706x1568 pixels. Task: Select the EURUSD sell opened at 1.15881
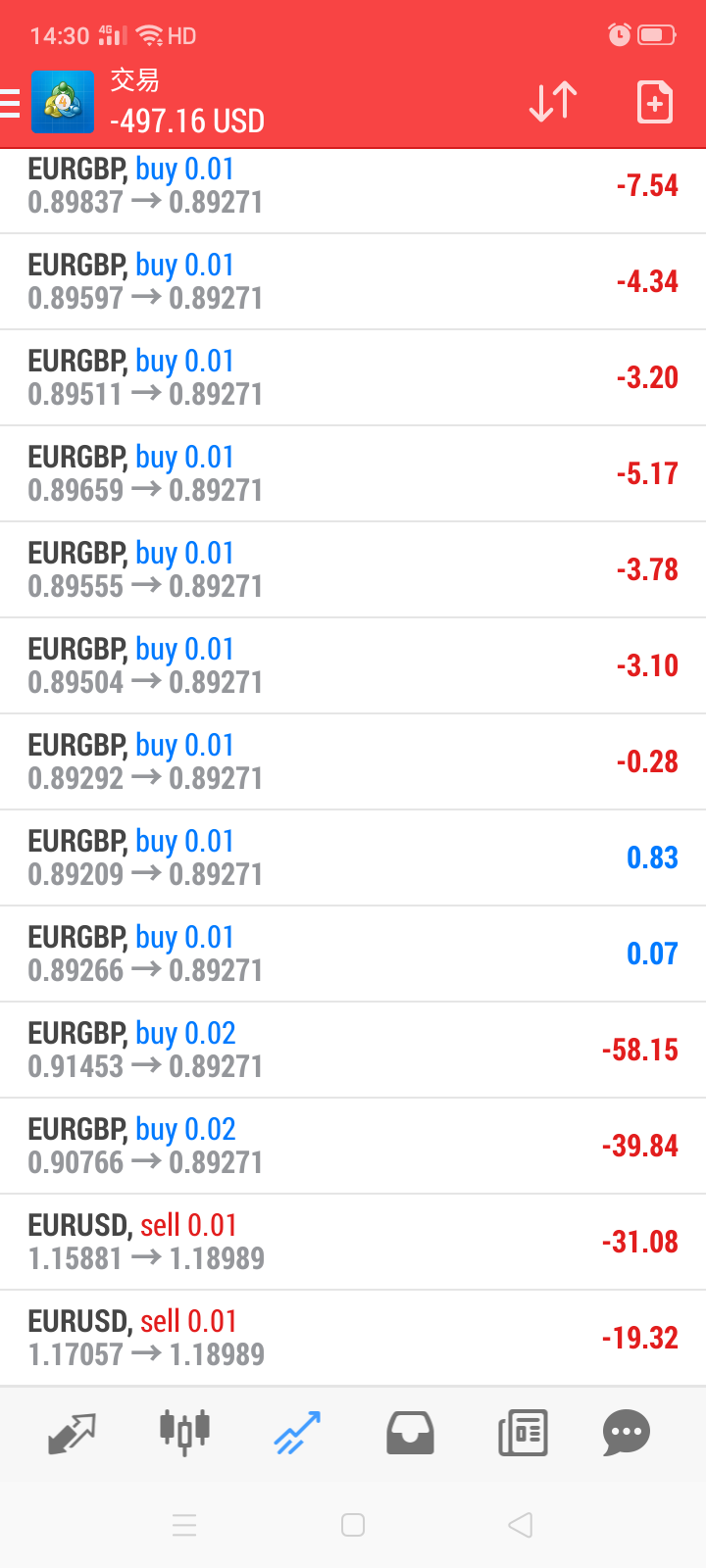tap(353, 1243)
